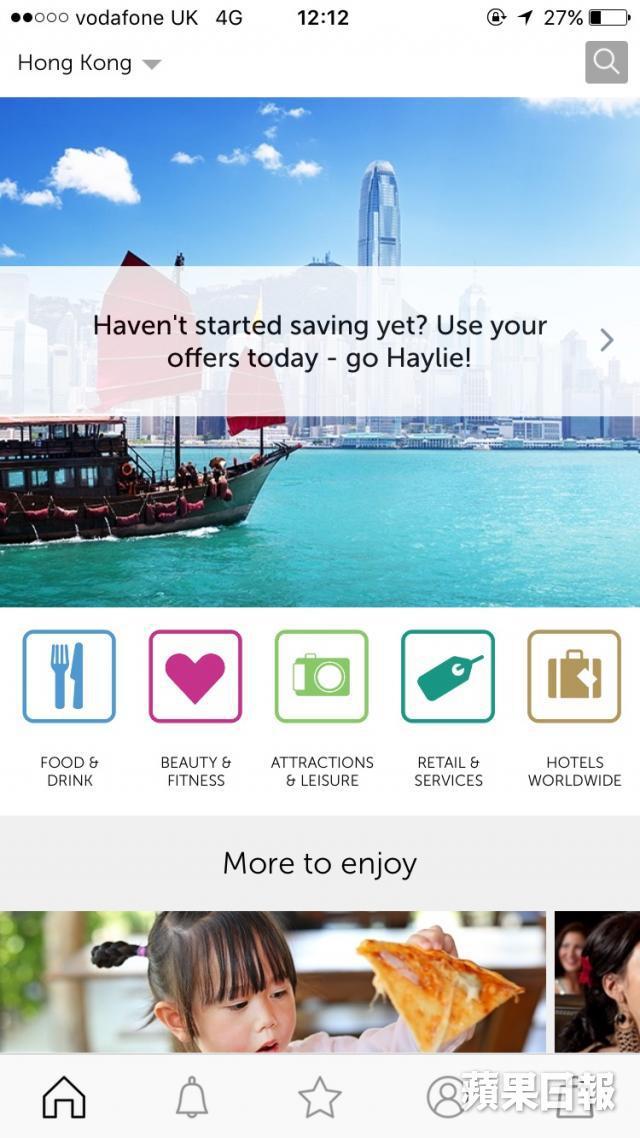This screenshot has height=1138, width=640.
Task: Open the Hong Kong location dropdown
Action: pos(89,63)
